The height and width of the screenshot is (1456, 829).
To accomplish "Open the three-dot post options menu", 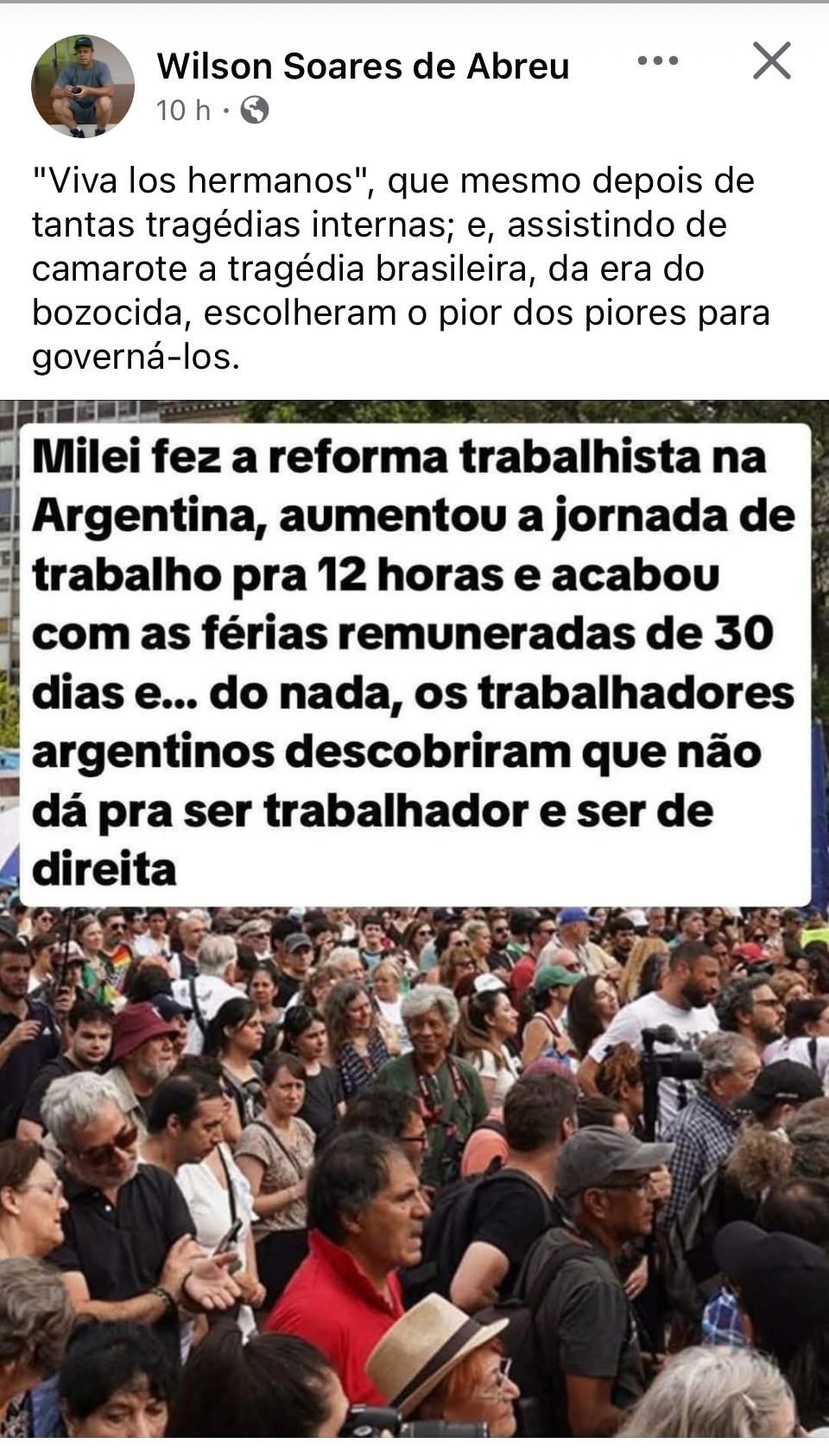I will (x=657, y=61).
